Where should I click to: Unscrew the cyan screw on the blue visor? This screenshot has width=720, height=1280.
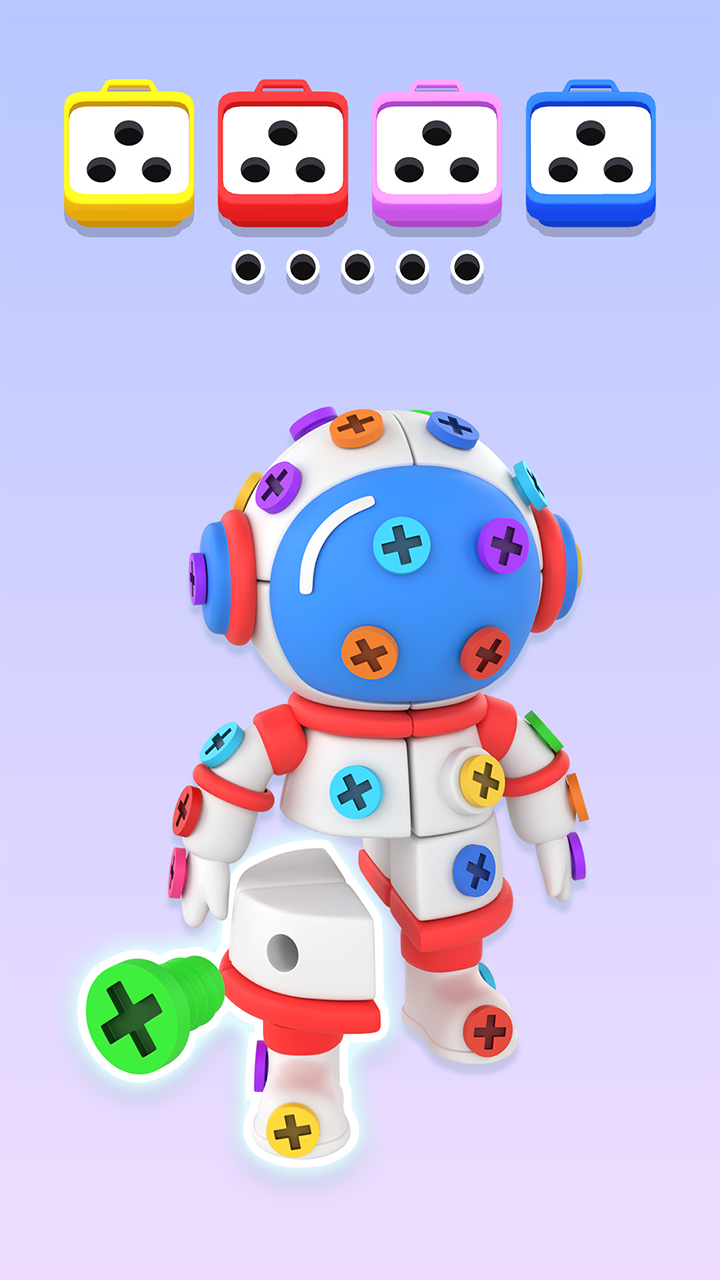402,545
